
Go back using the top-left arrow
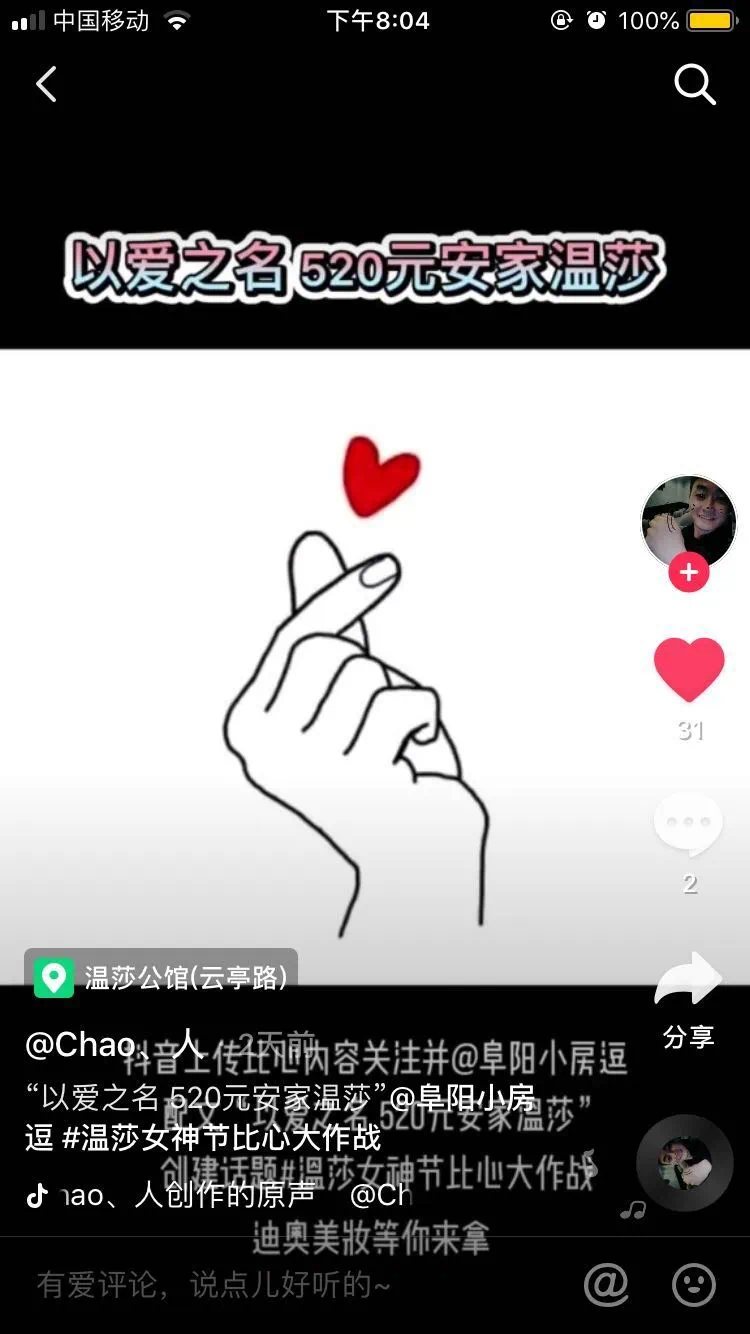point(46,85)
